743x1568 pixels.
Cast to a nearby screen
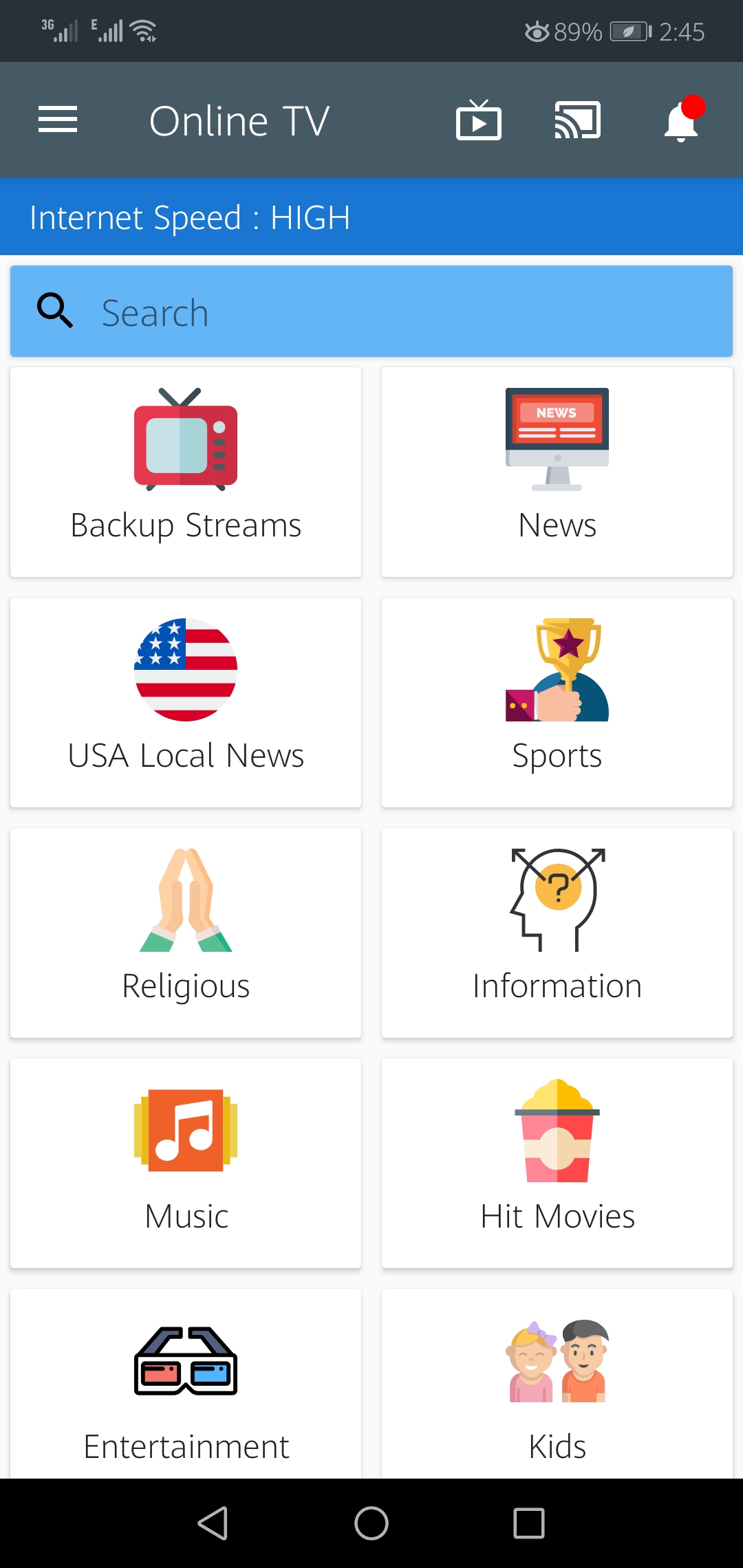[x=578, y=120]
